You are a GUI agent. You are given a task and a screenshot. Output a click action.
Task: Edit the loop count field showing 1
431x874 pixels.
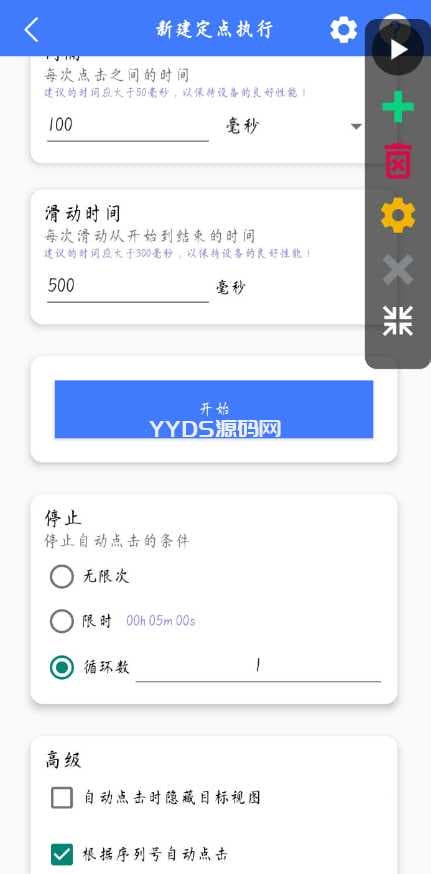(x=258, y=667)
